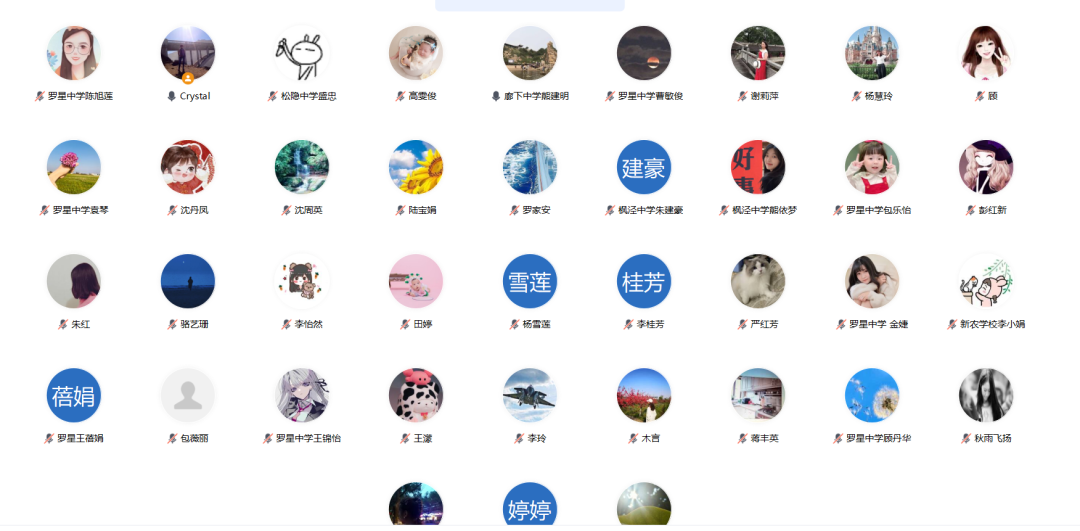Tap participant 杨慧玲's tile
This screenshot has width=1080, height=531.
pos(872,53)
